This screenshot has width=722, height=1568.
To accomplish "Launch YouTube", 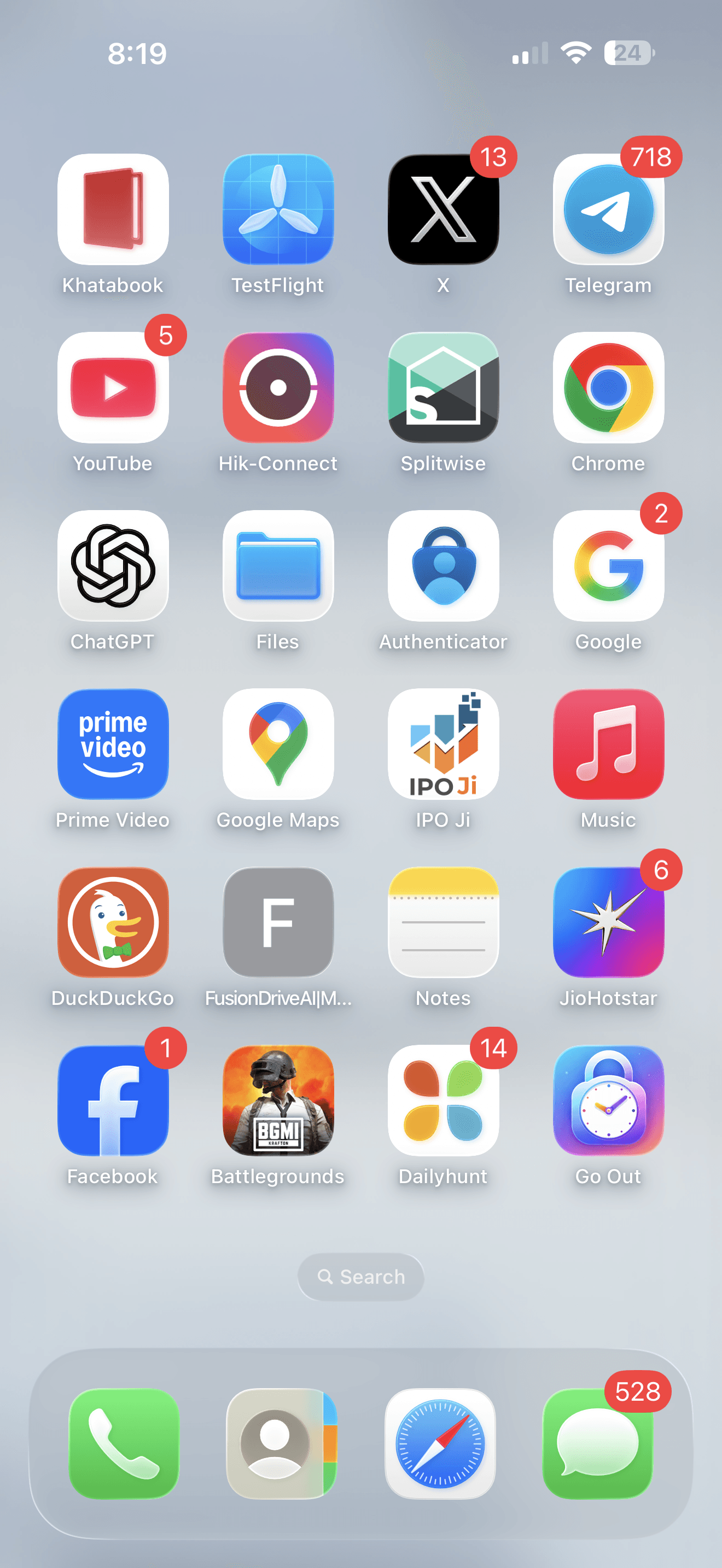I will tap(113, 388).
